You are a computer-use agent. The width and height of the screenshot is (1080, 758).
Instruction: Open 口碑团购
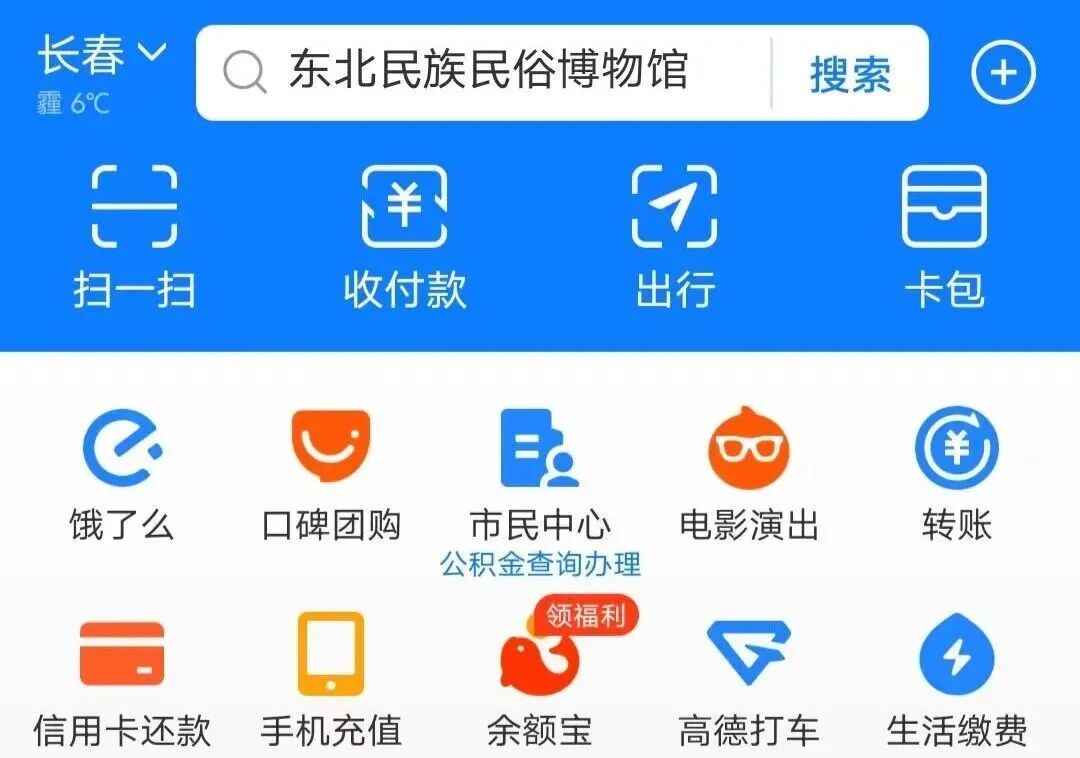(331, 475)
